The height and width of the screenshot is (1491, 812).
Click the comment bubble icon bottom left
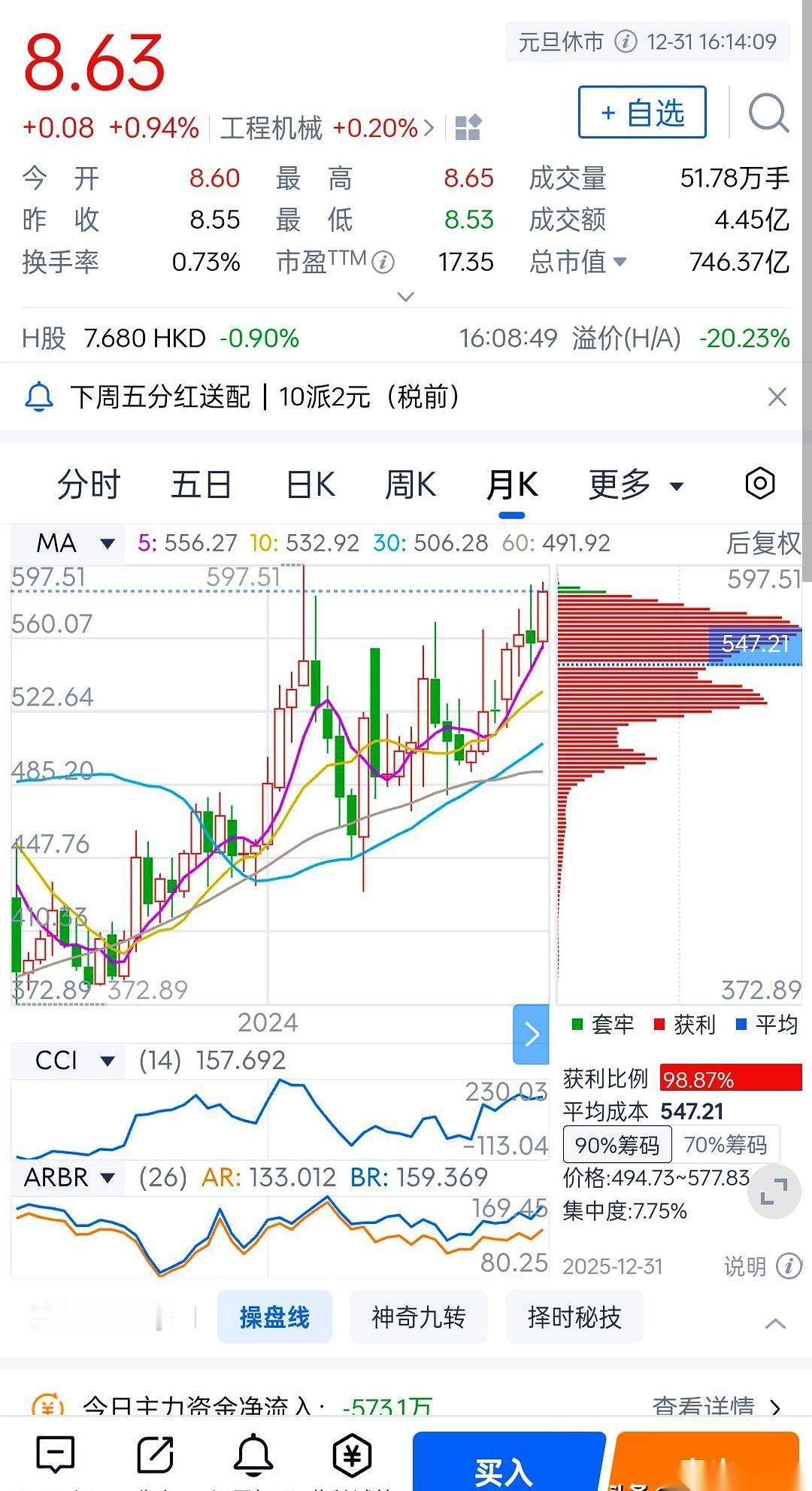pyautogui.click(x=56, y=1454)
